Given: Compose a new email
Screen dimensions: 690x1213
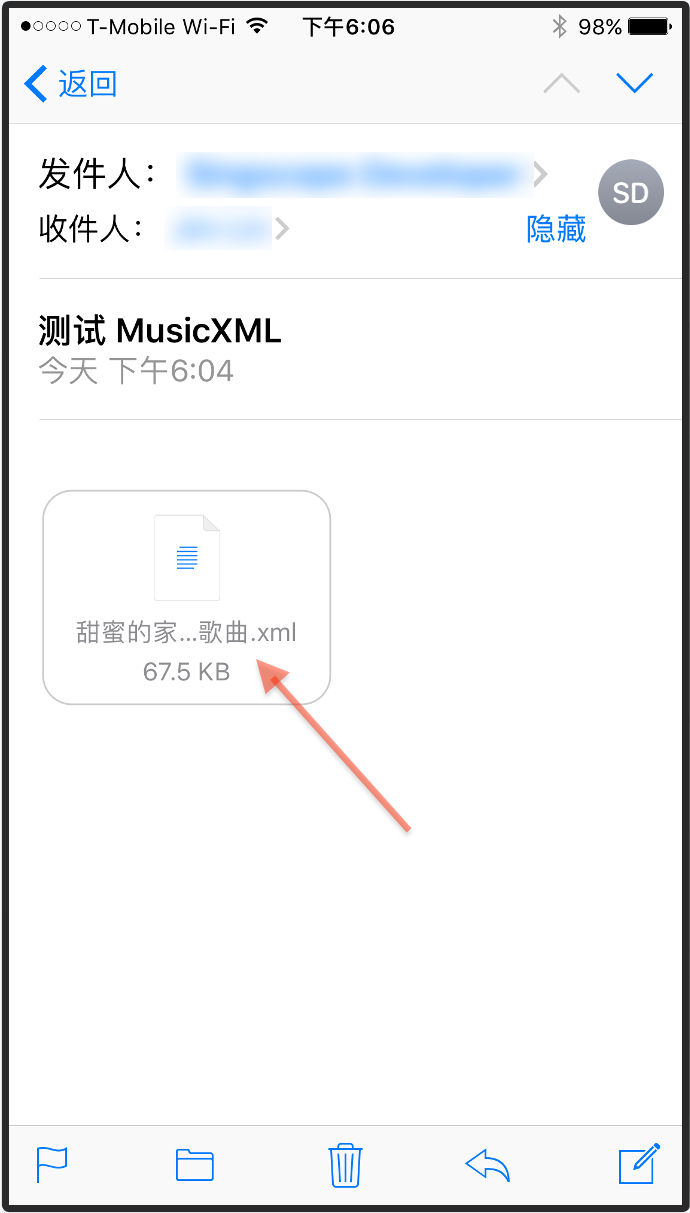Looking at the screenshot, I should pyautogui.click(x=638, y=1164).
